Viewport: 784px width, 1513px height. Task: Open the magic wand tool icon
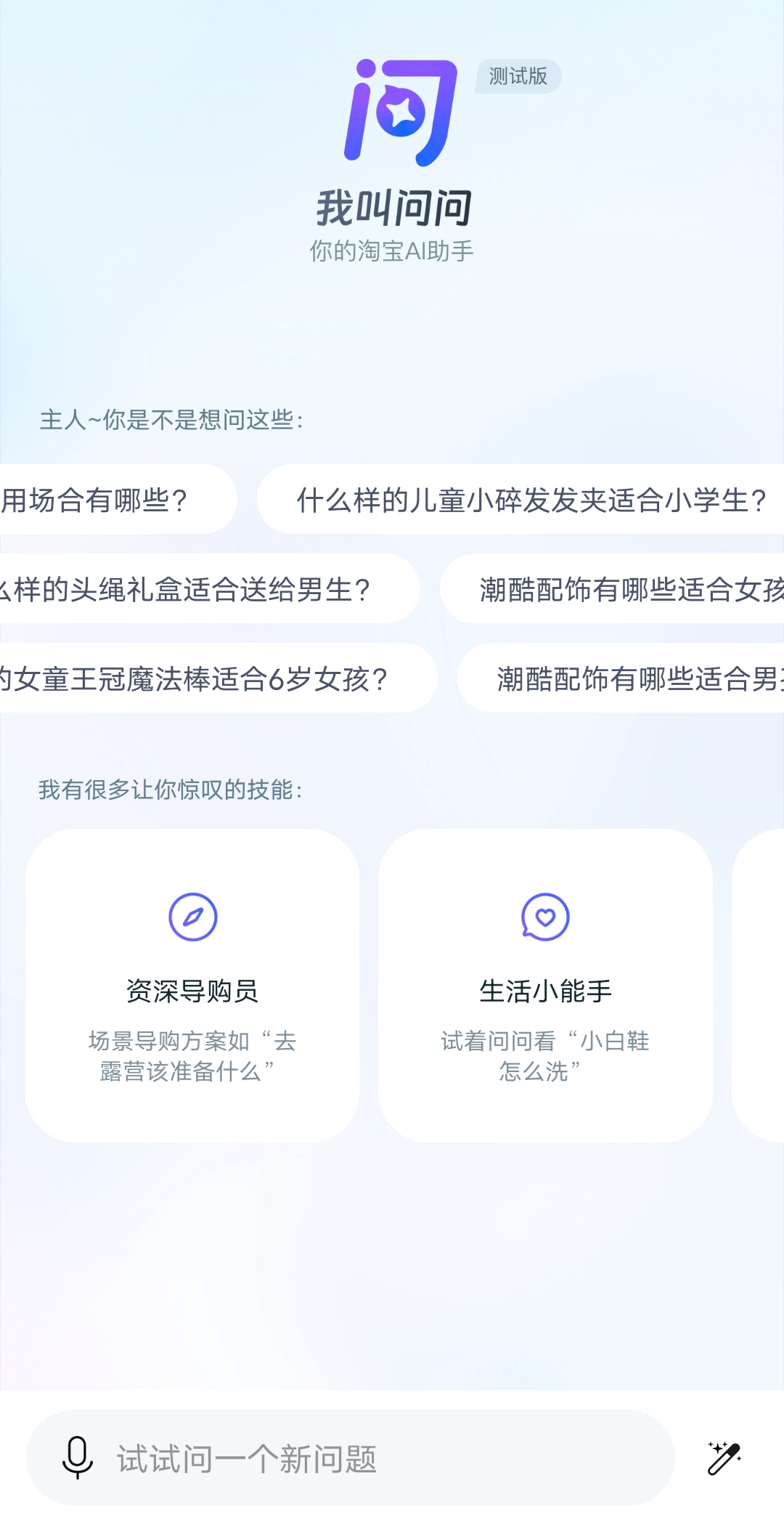point(724,1458)
